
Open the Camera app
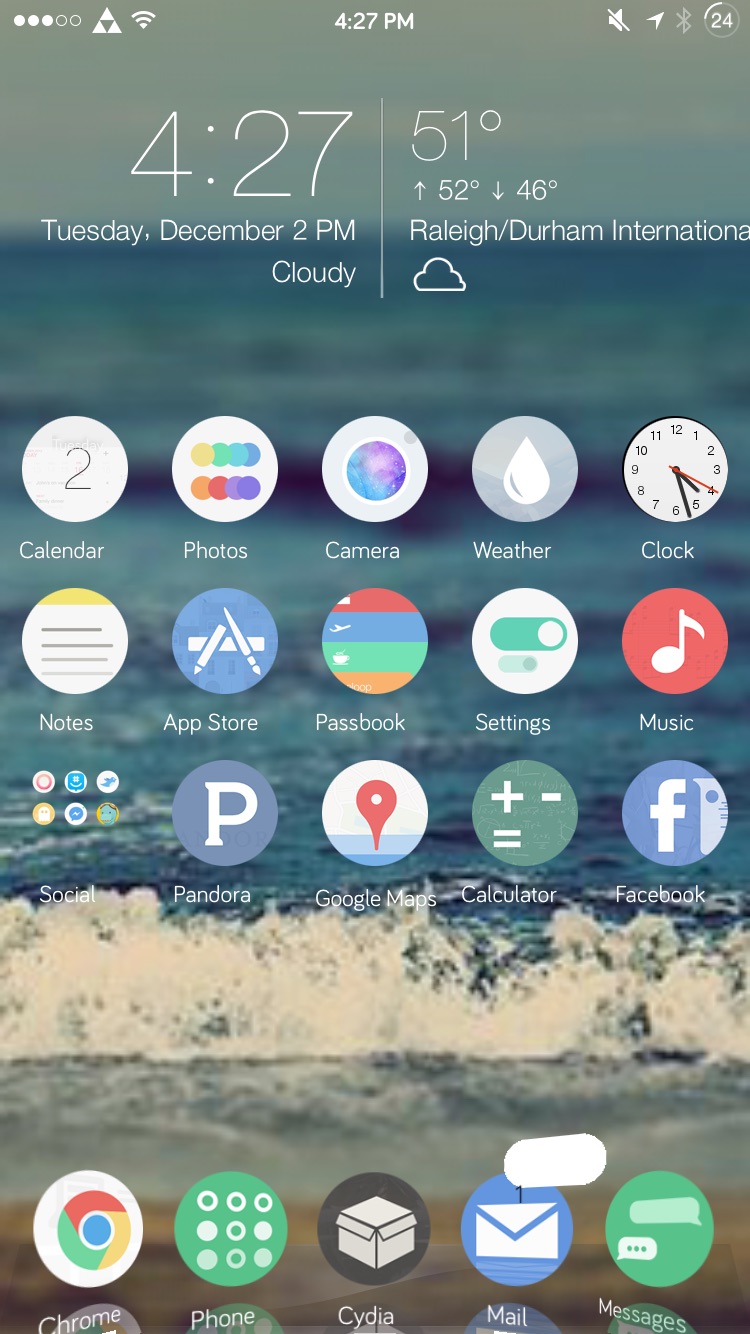(x=375, y=469)
